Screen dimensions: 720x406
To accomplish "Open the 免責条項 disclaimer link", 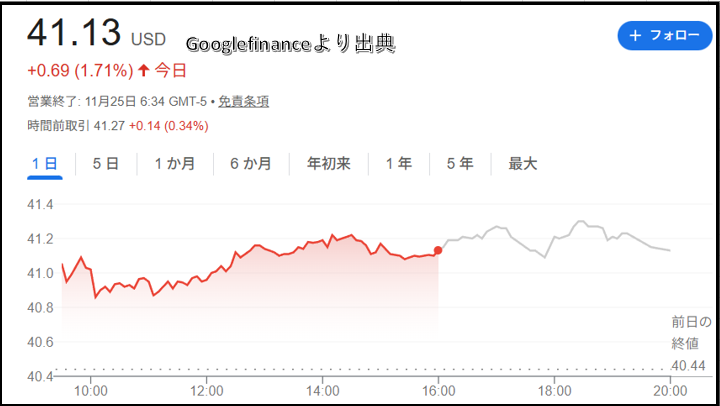I will click(242, 101).
